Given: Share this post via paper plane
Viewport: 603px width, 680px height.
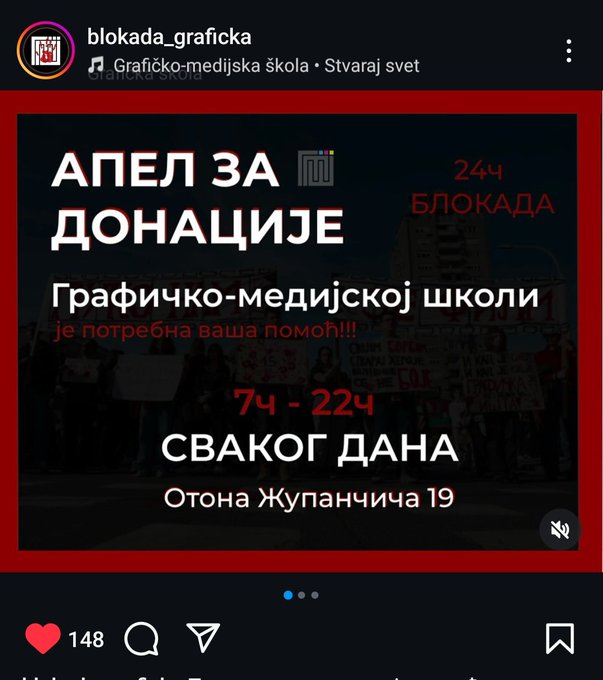Looking at the screenshot, I should (x=203, y=638).
